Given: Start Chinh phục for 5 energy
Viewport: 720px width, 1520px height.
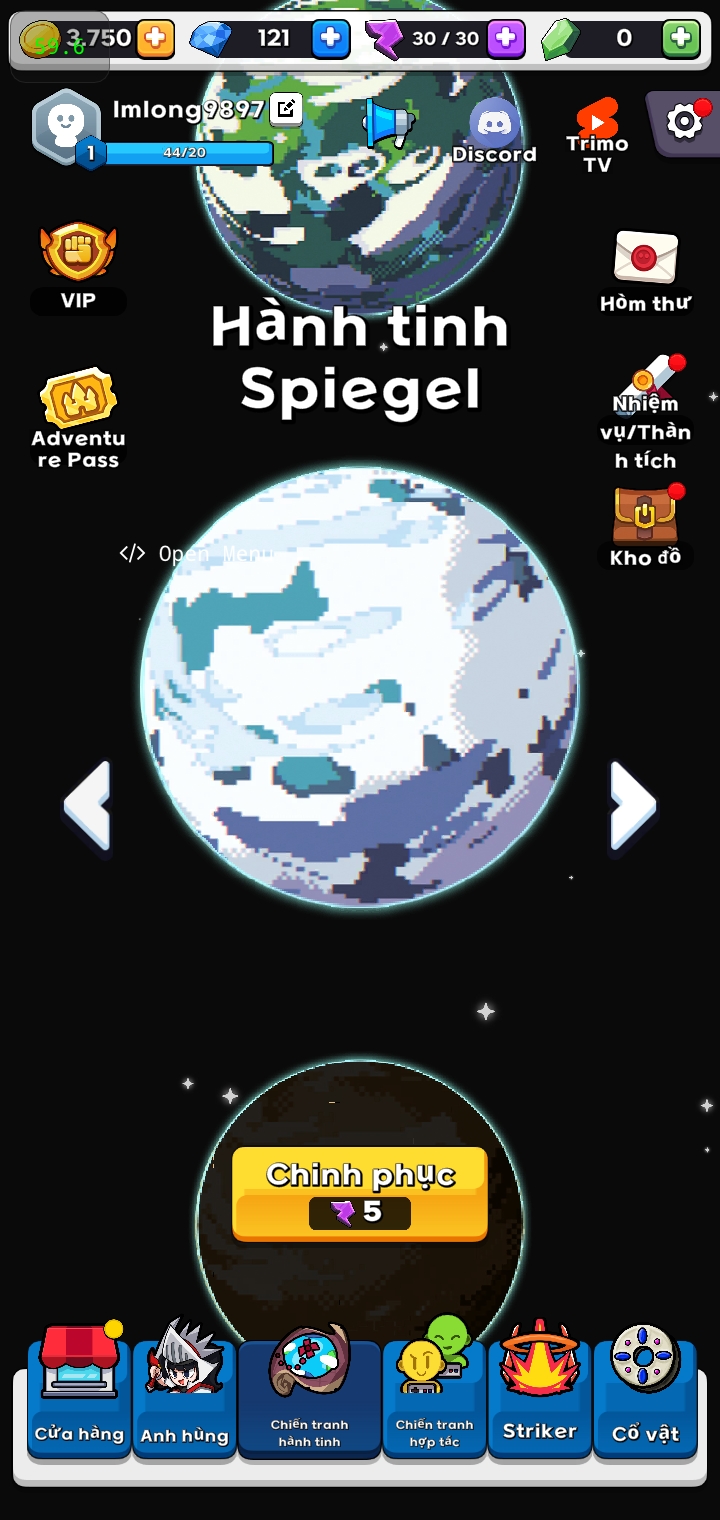Looking at the screenshot, I should pos(360,1194).
